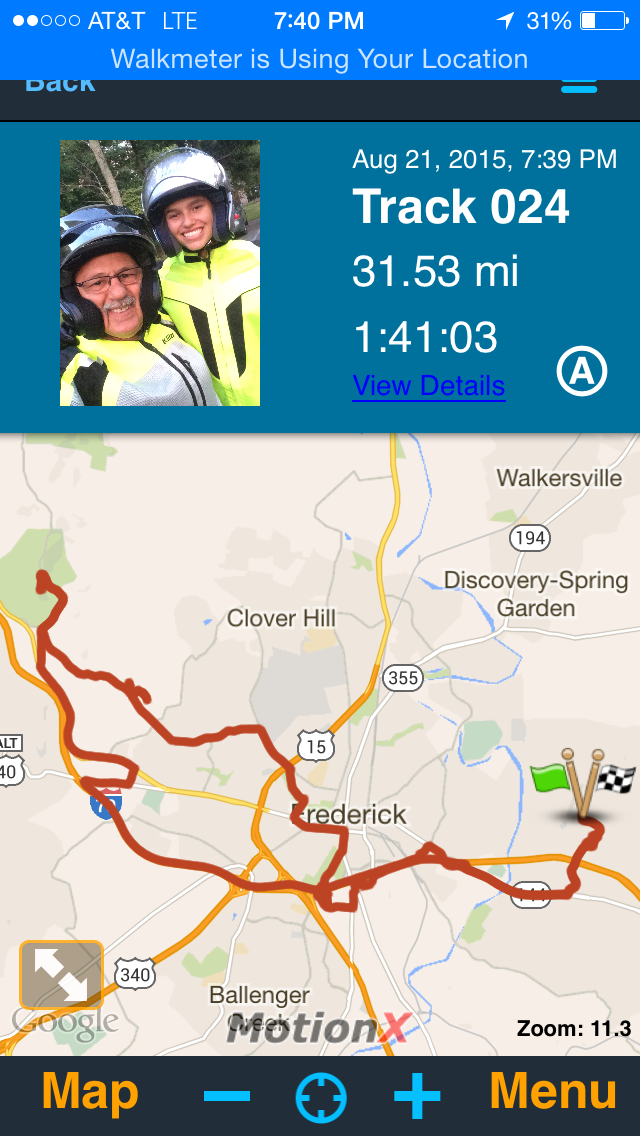The height and width of the screenshot is (1136, 640).
Task: Return to Walkmeter via the location banner
Action: [320, 59]
